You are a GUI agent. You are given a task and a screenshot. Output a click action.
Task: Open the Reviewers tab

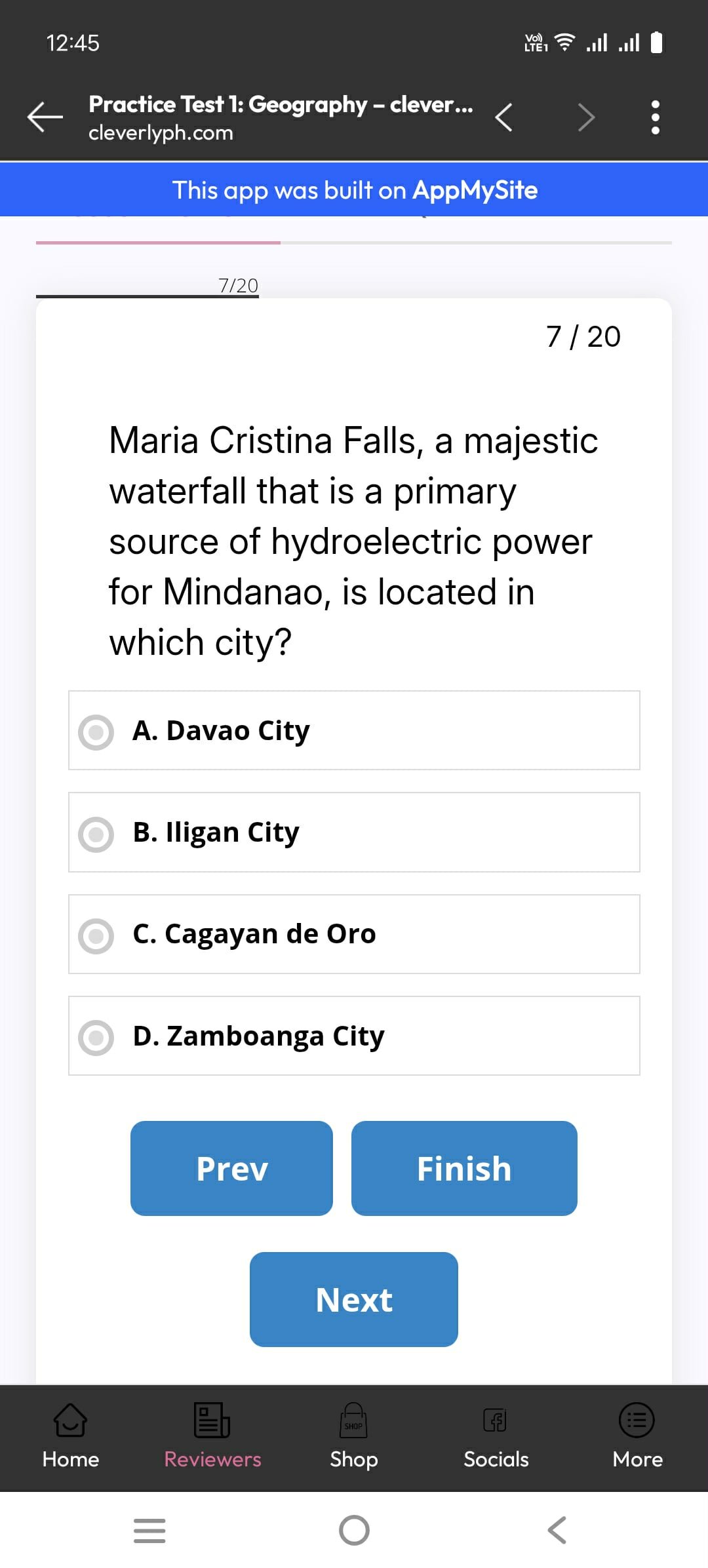212,1436
